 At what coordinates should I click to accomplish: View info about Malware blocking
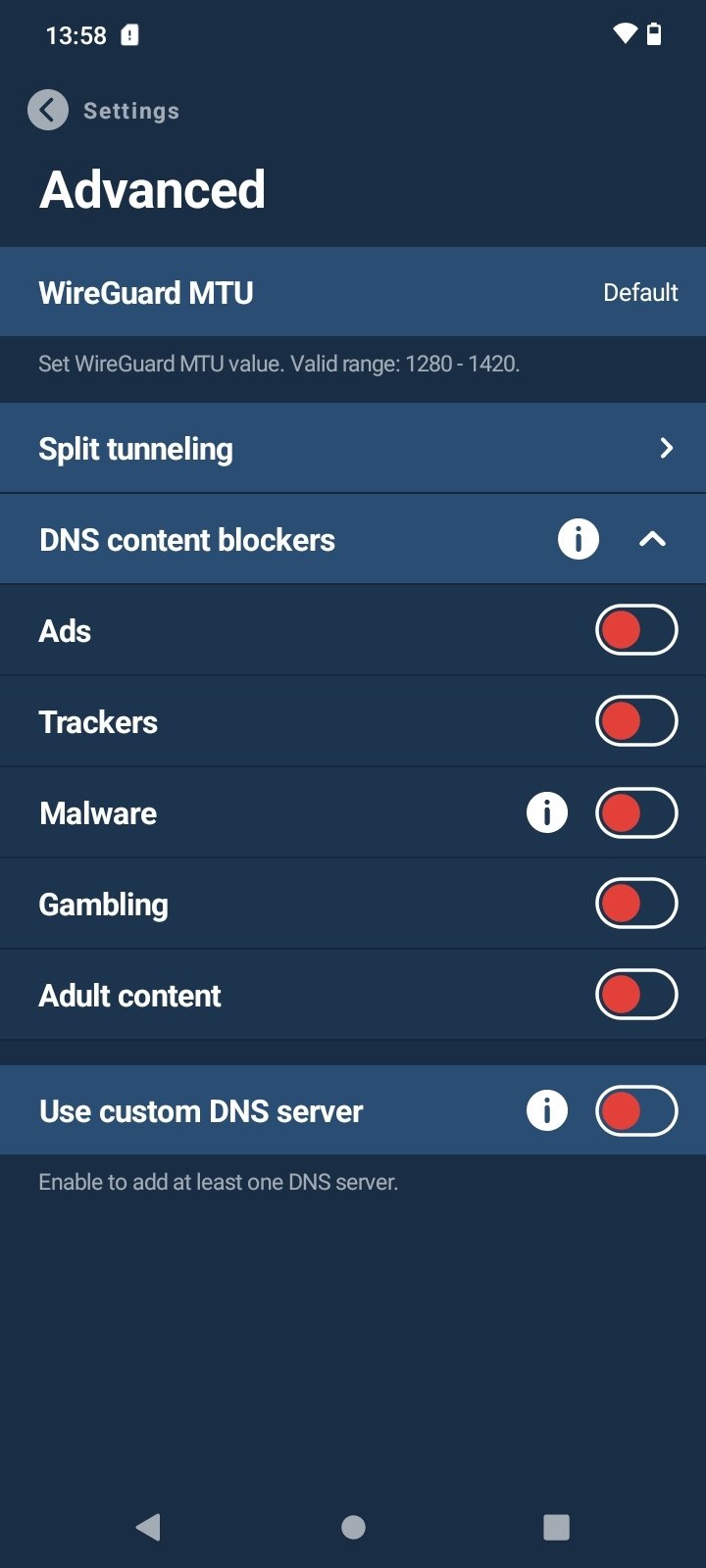point(547,812)
